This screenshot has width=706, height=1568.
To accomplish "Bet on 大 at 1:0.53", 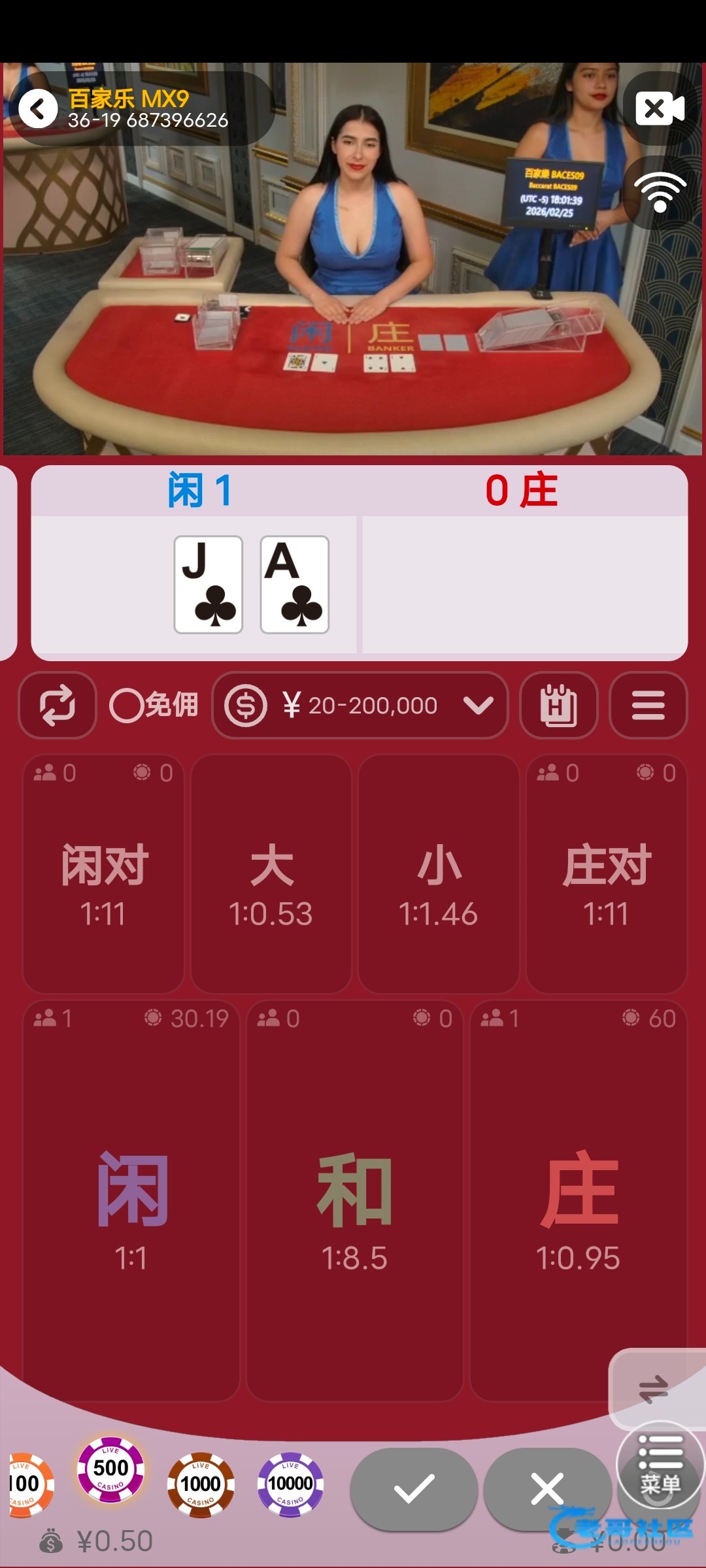I will (x=271, y=875).
